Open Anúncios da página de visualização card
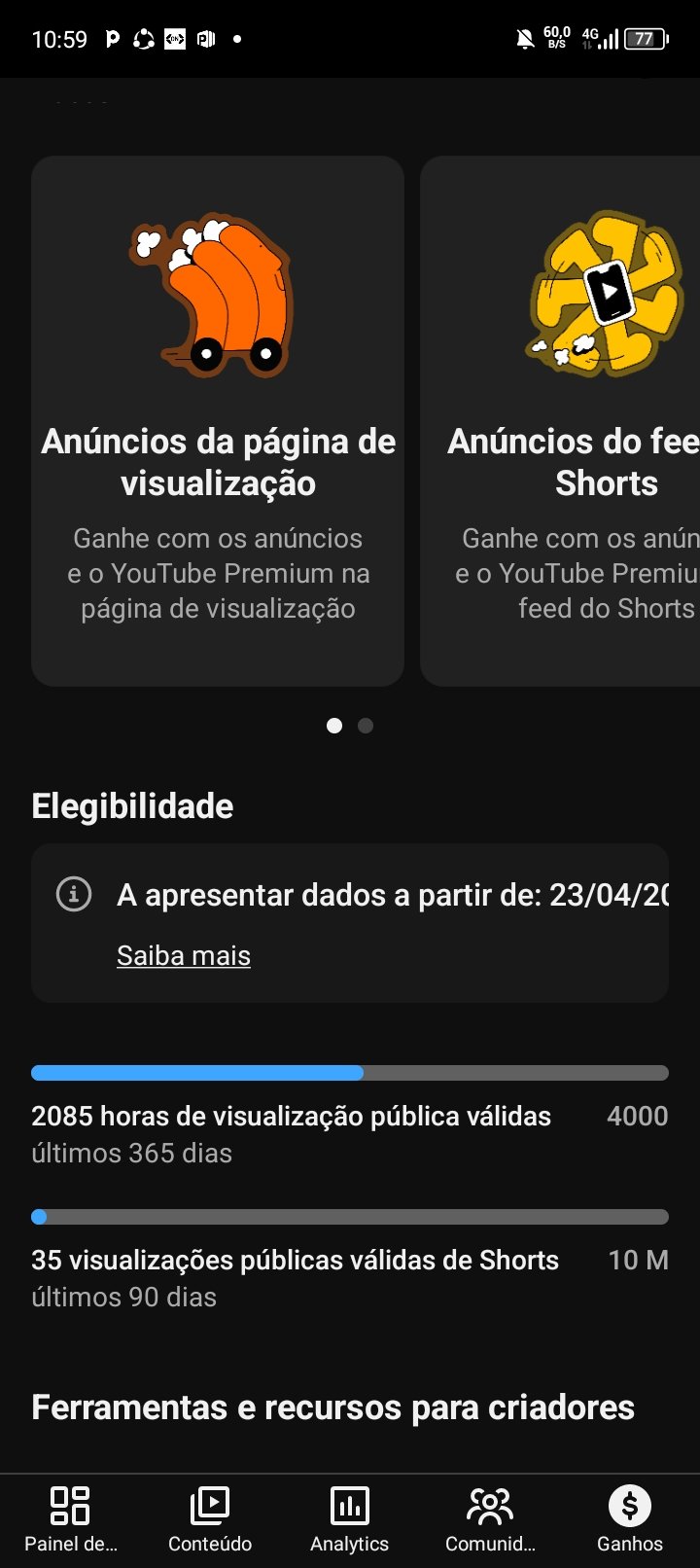Image resolution: width=700 pixels, height=1568 pixels. [x=218, y=420]
